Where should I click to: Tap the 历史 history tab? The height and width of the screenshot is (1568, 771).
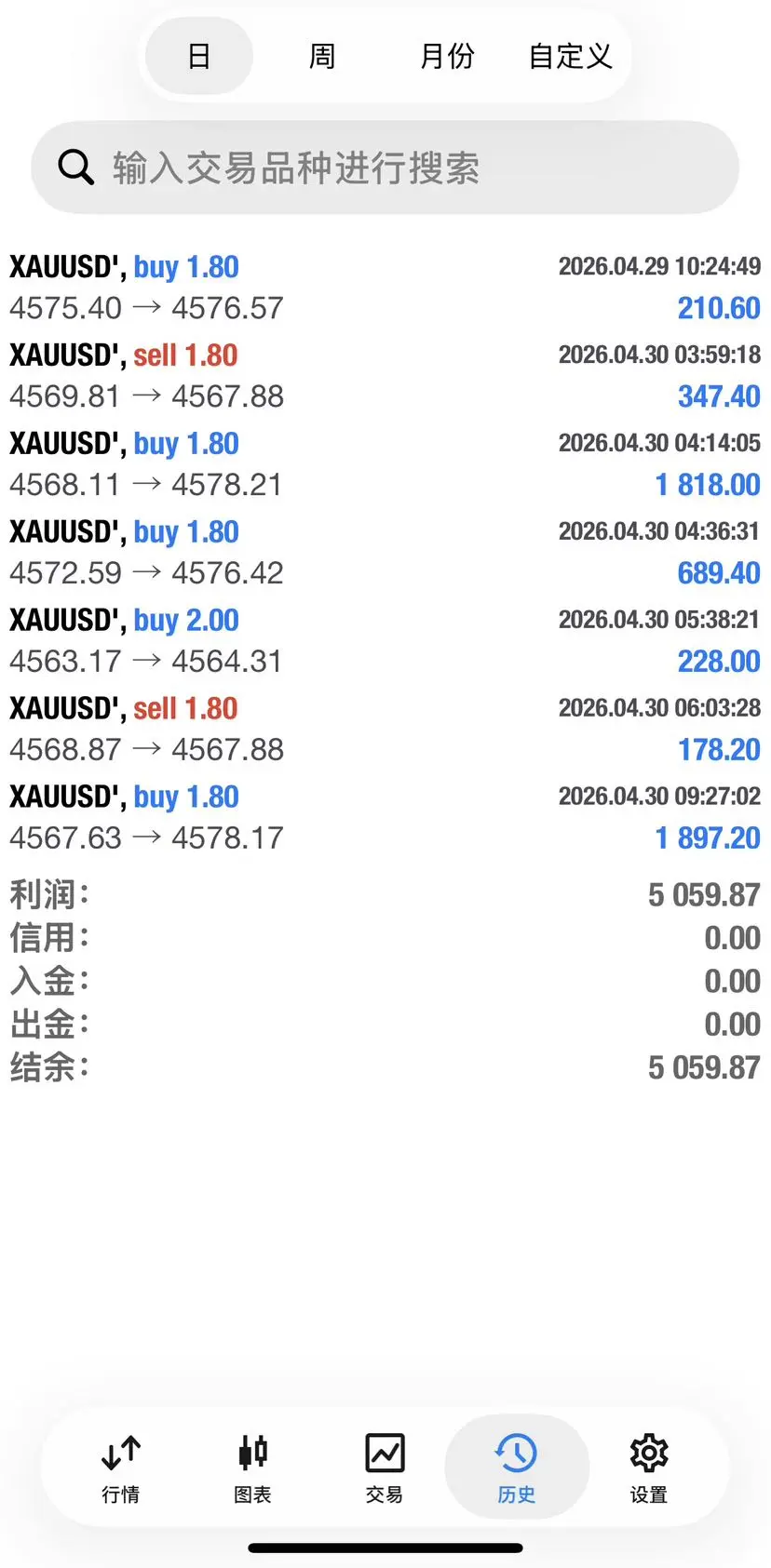click(517, 1467)
